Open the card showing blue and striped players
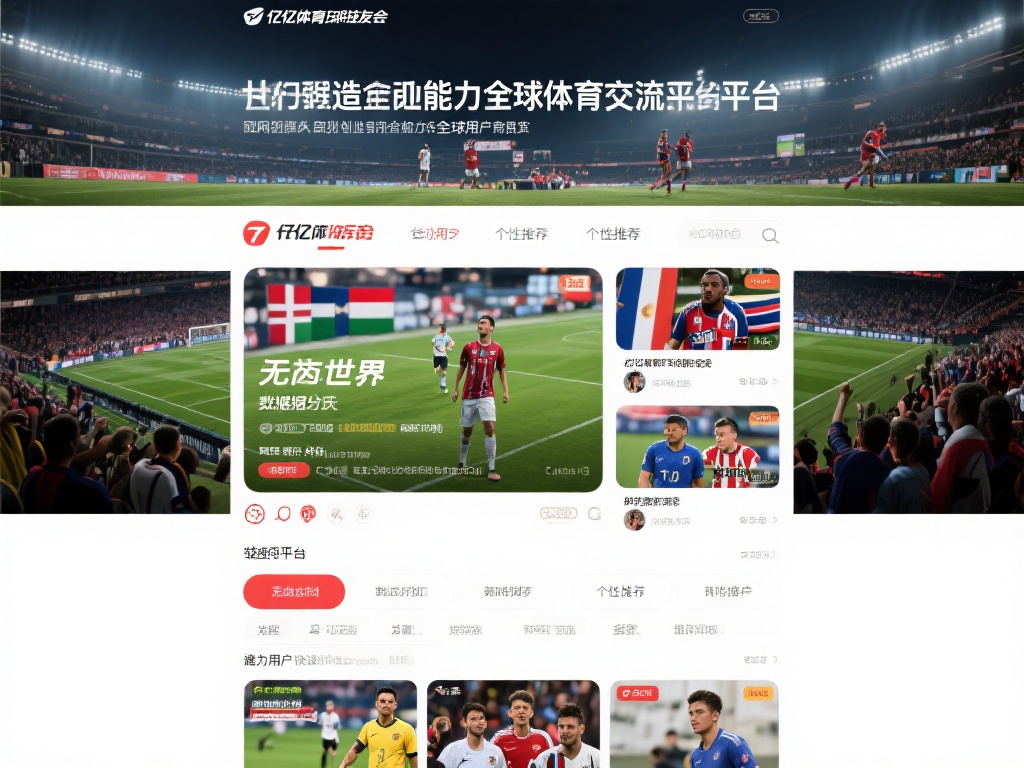This screenshot has height=768, width=1024. click(697, 447)
